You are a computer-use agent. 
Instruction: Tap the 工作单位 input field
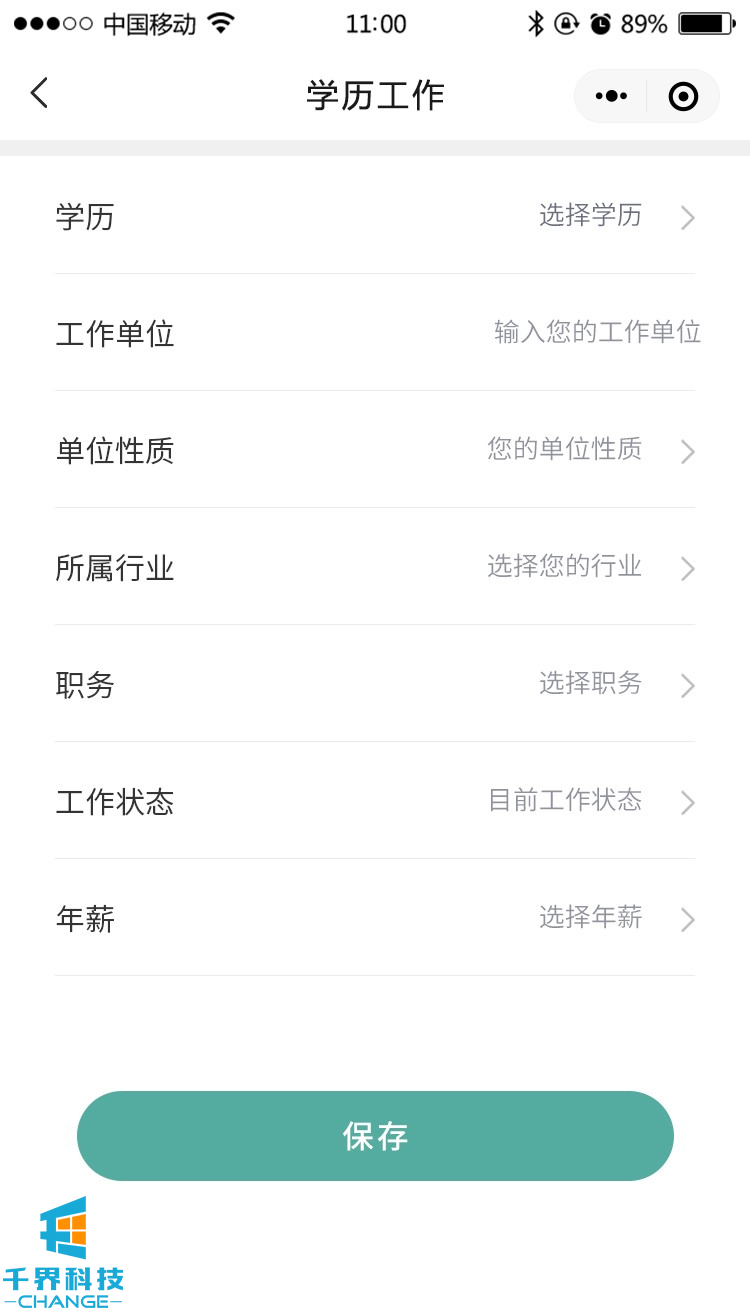point(597,332)
